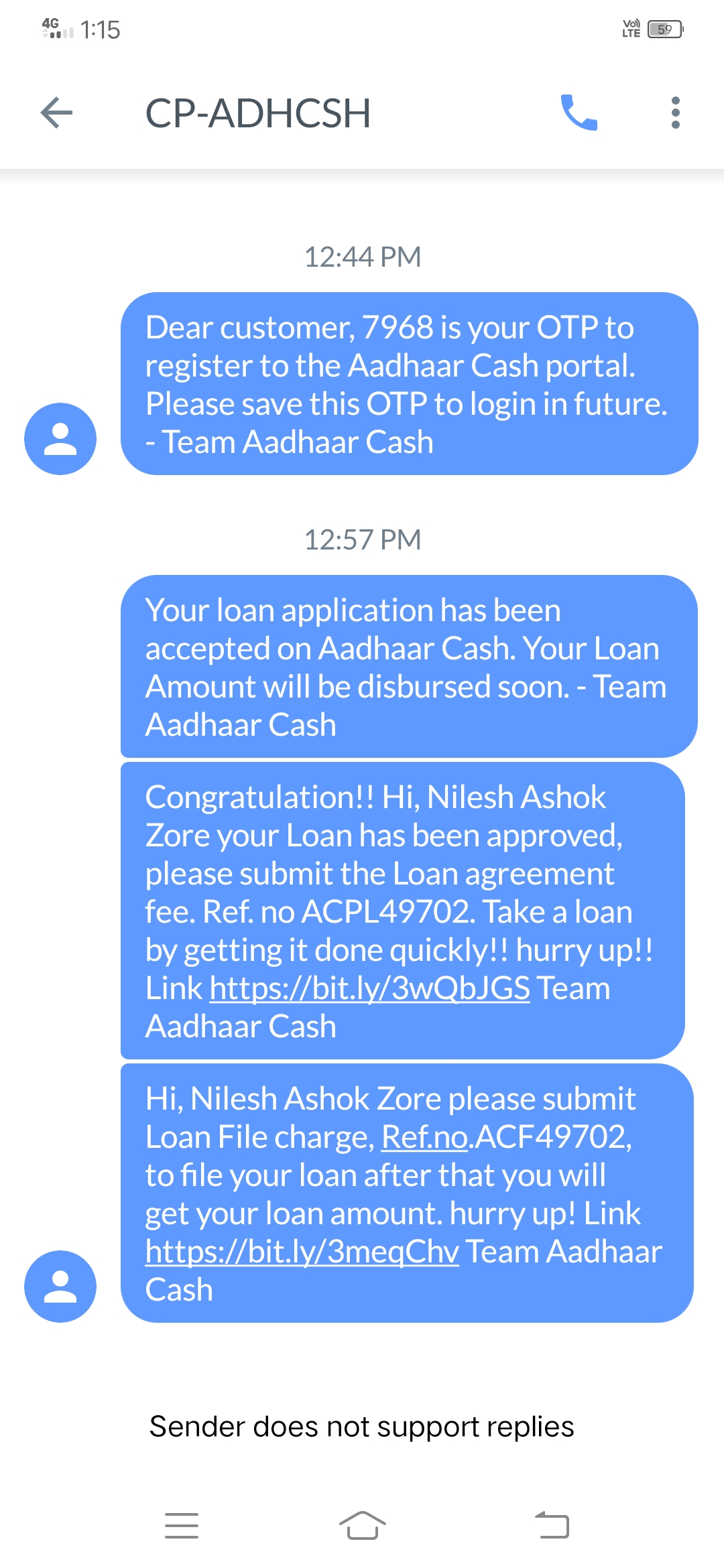Open the three-dot overflow menu
This screenshot has height=1568, width=724.
click(x=675, y=113)
